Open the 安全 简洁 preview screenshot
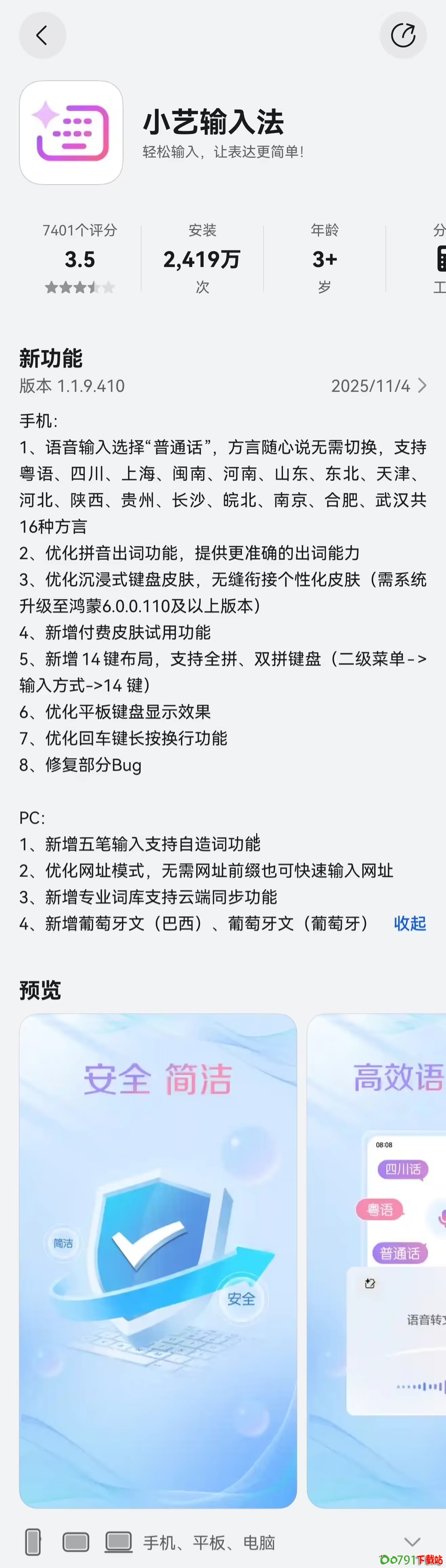The height and width of the screenshot is (1568, 446). click(x=158, y=1260)
